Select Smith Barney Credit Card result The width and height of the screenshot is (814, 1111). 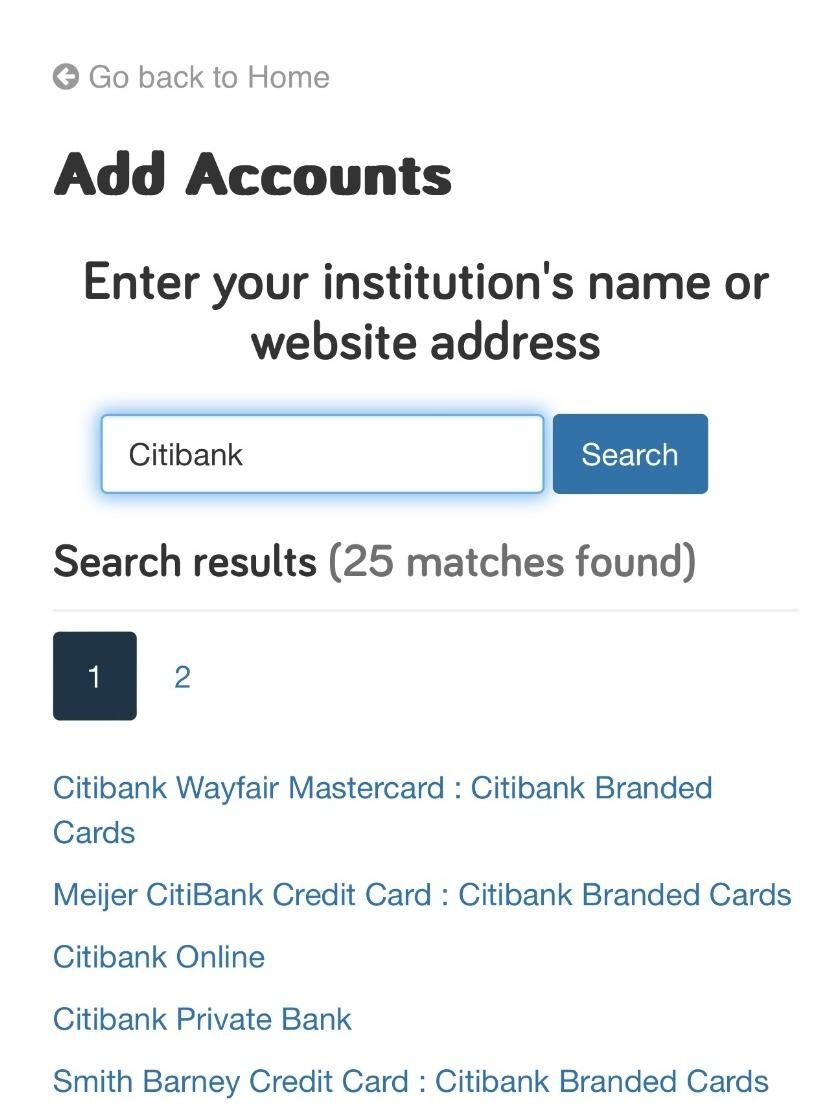410,1081
